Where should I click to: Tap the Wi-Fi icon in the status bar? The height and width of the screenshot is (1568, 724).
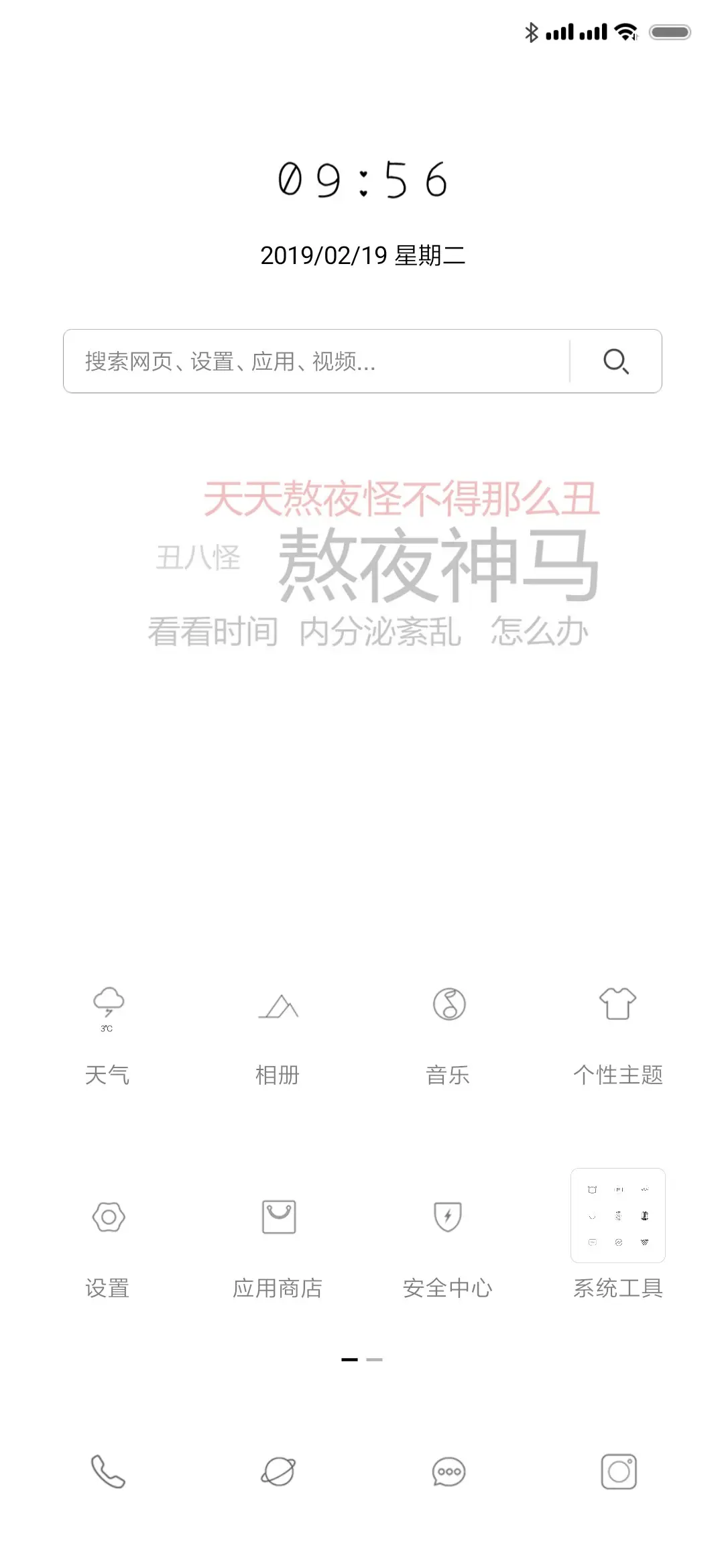[627, 31]
